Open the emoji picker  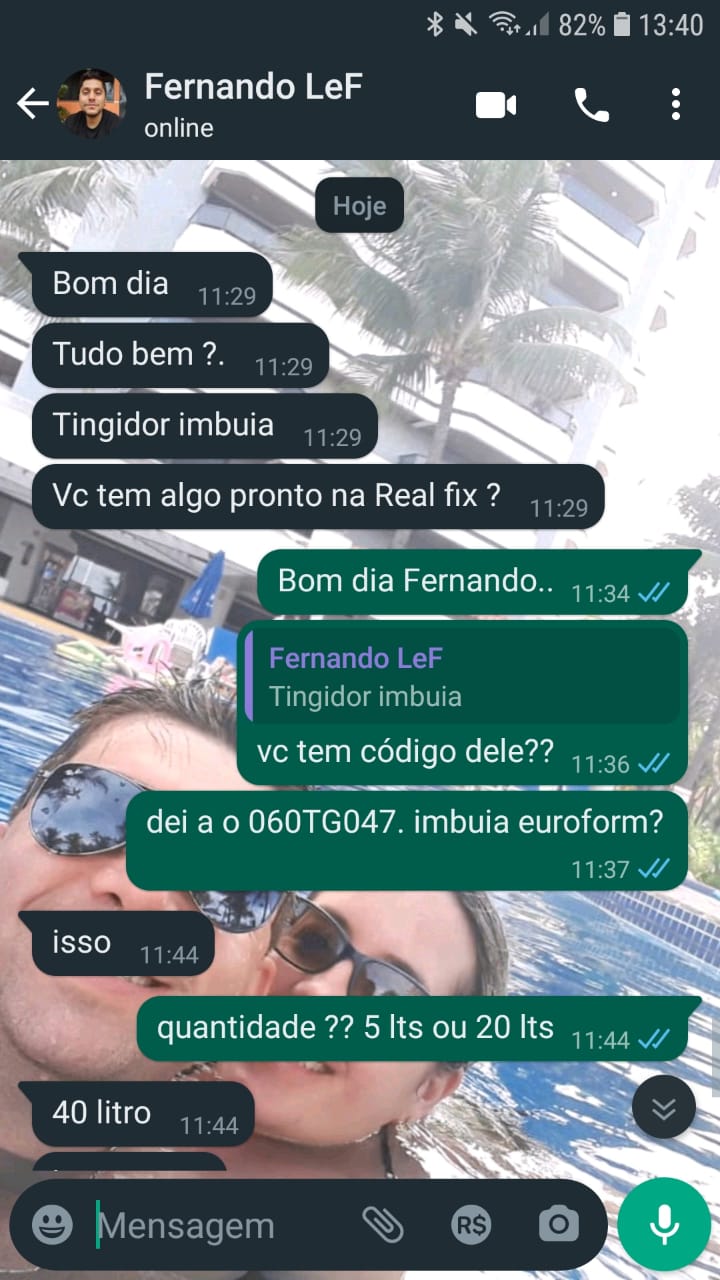(52, 1225)
